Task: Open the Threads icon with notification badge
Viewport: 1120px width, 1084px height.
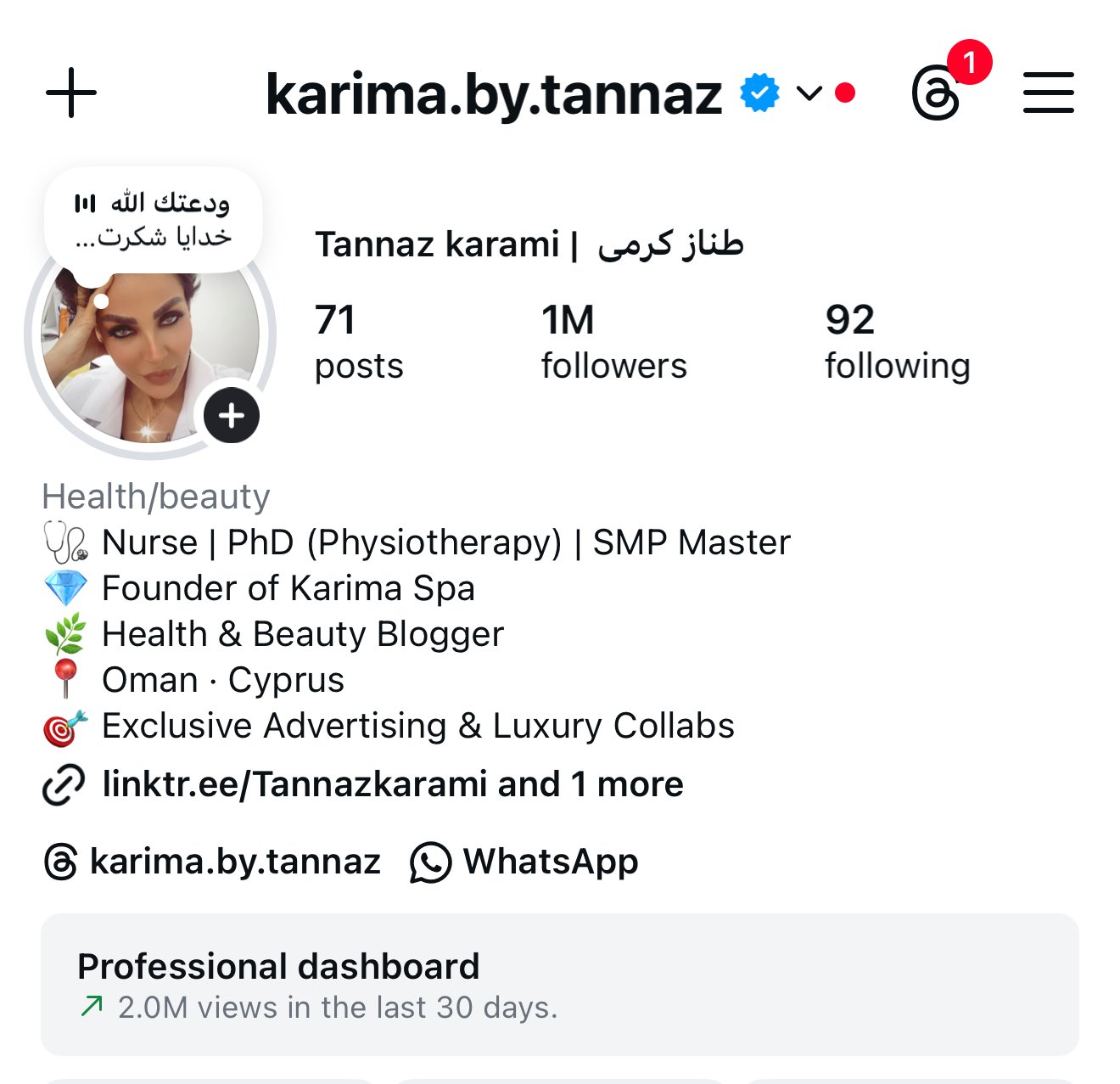Action: [937, 93]
